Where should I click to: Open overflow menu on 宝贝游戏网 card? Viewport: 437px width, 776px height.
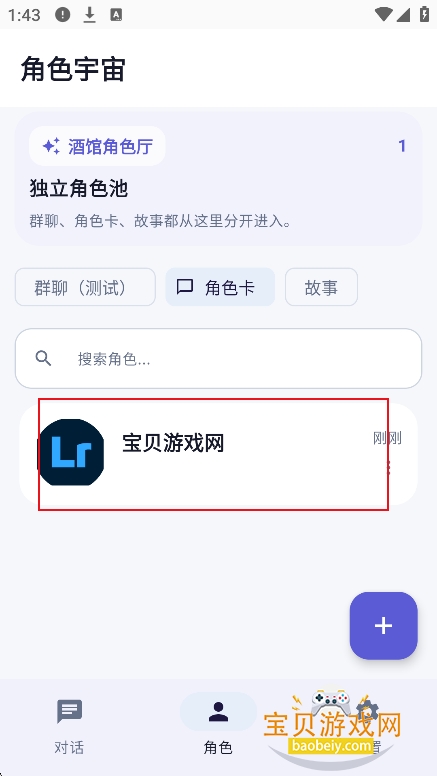click(x=388, y=468)
